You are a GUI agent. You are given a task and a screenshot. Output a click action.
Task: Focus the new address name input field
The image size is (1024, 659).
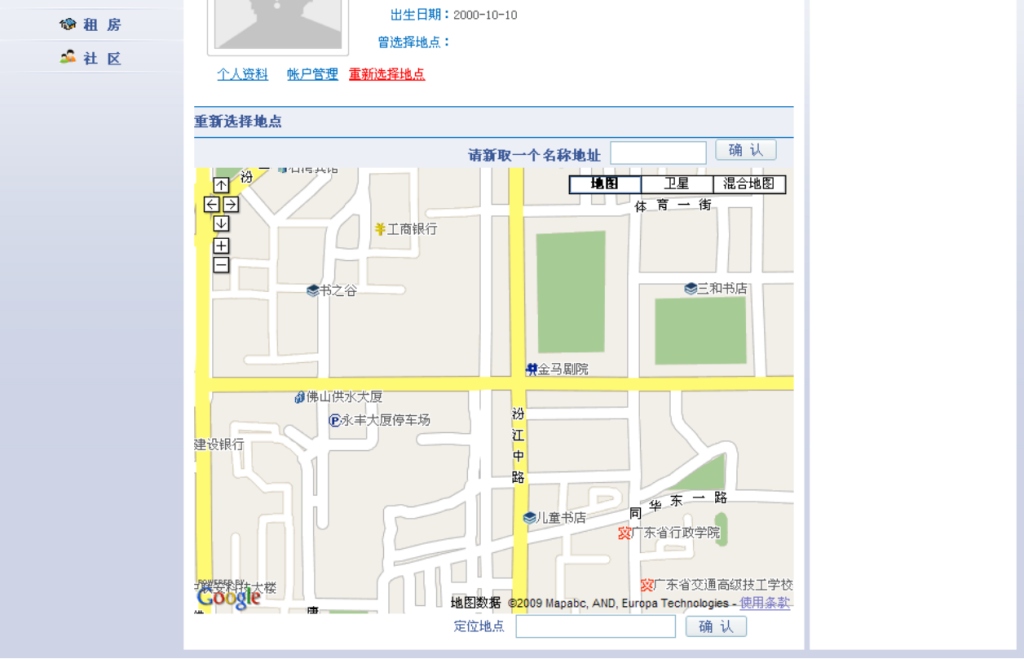658,153
